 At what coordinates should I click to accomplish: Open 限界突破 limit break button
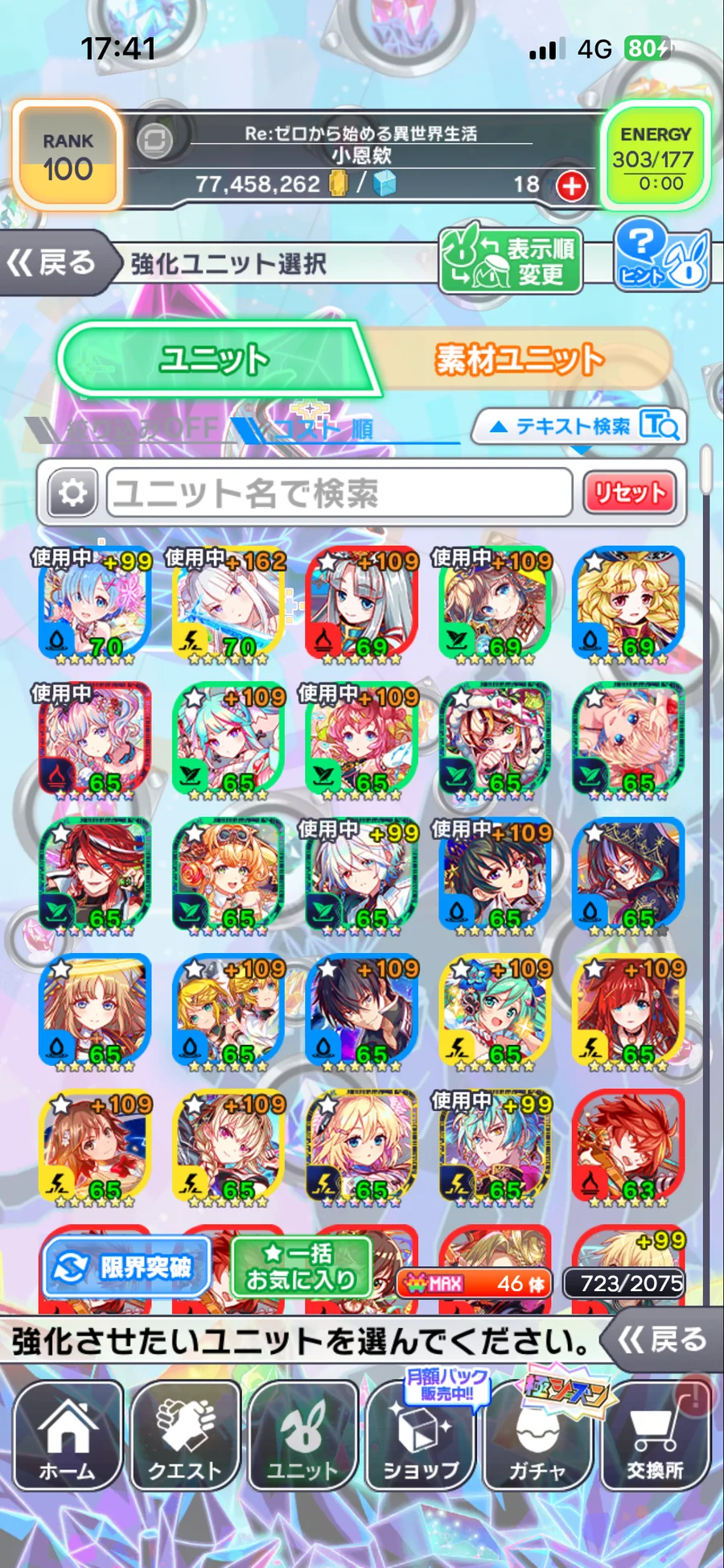coord(126,1268)
